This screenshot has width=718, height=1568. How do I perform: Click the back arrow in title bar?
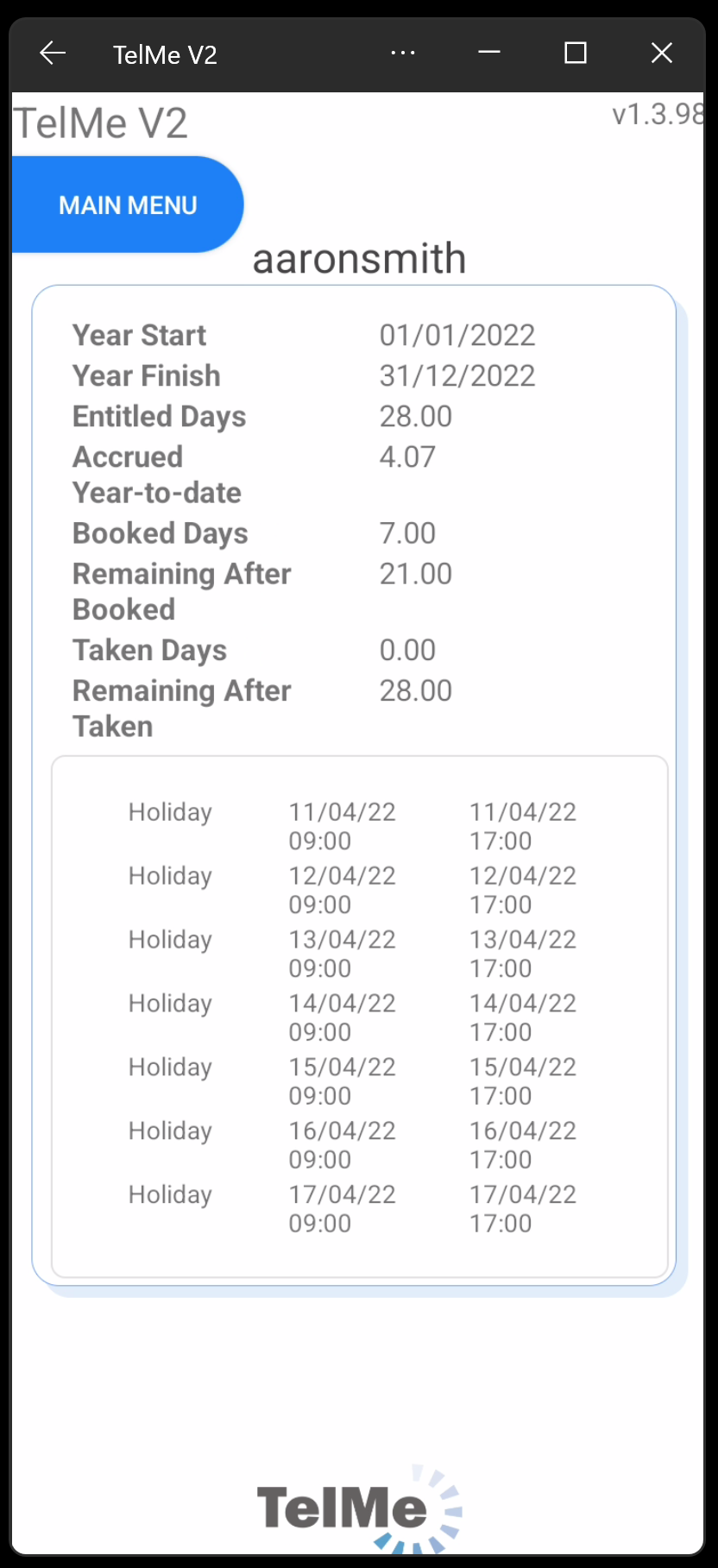coord(52,53)
